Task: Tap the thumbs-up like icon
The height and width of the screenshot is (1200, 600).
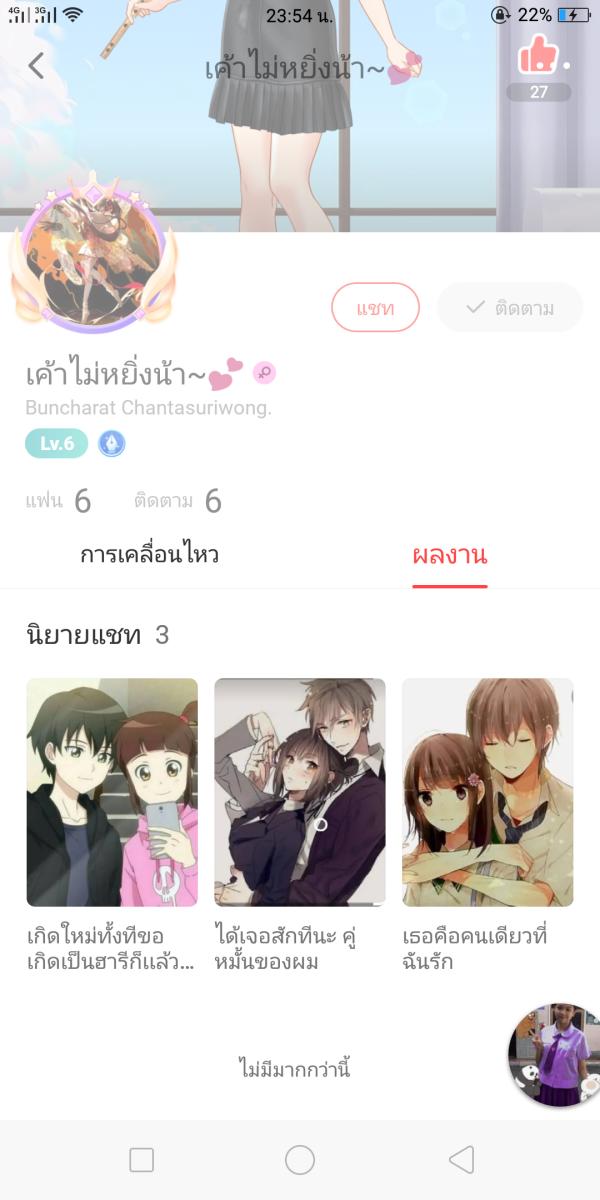Action: pos(539,56)
